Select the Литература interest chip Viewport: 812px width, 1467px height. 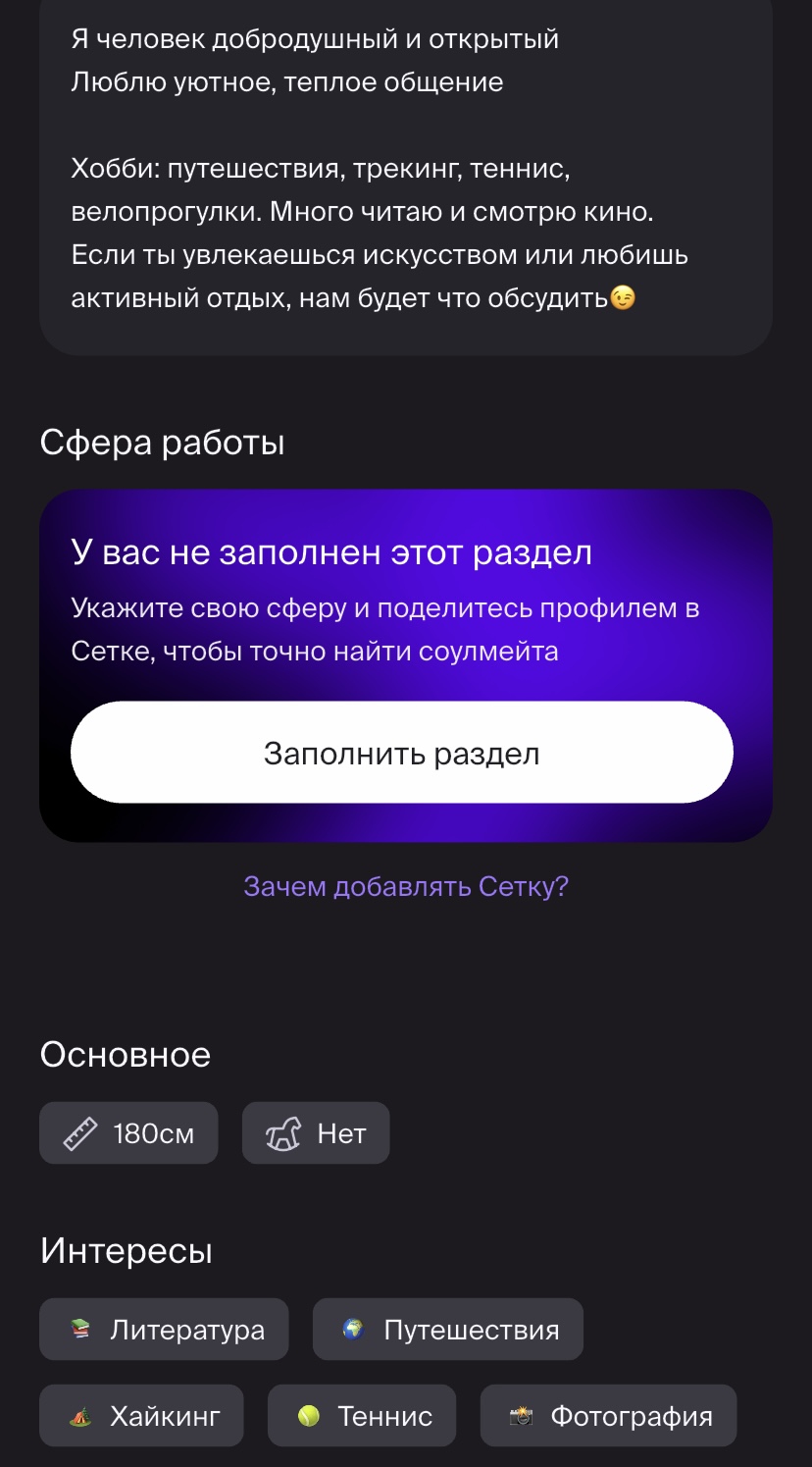pyautogui.click(x=164, y=1330)
